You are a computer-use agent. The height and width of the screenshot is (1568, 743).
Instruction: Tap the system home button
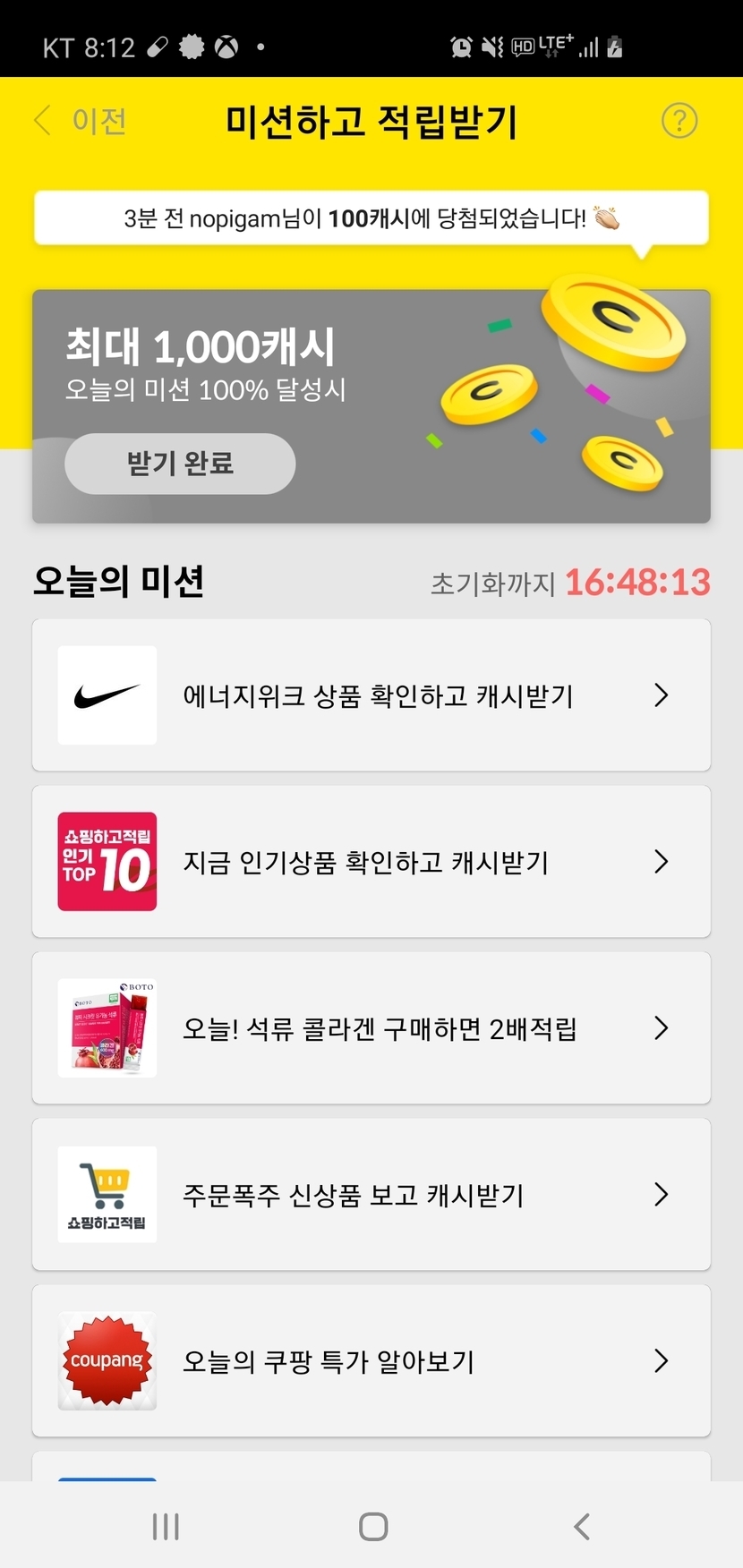(372, 1526)
